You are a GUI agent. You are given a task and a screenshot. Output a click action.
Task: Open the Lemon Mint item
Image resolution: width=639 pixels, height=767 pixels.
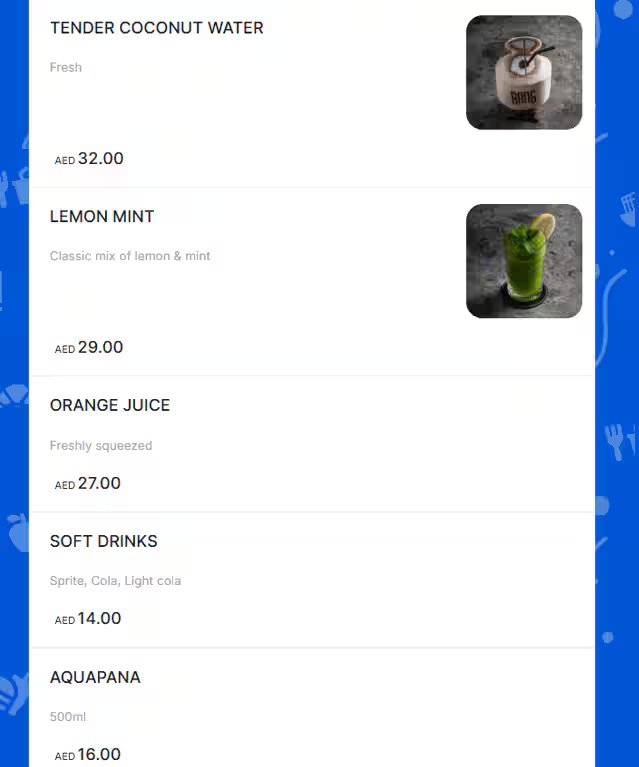[x=102, y=217]
